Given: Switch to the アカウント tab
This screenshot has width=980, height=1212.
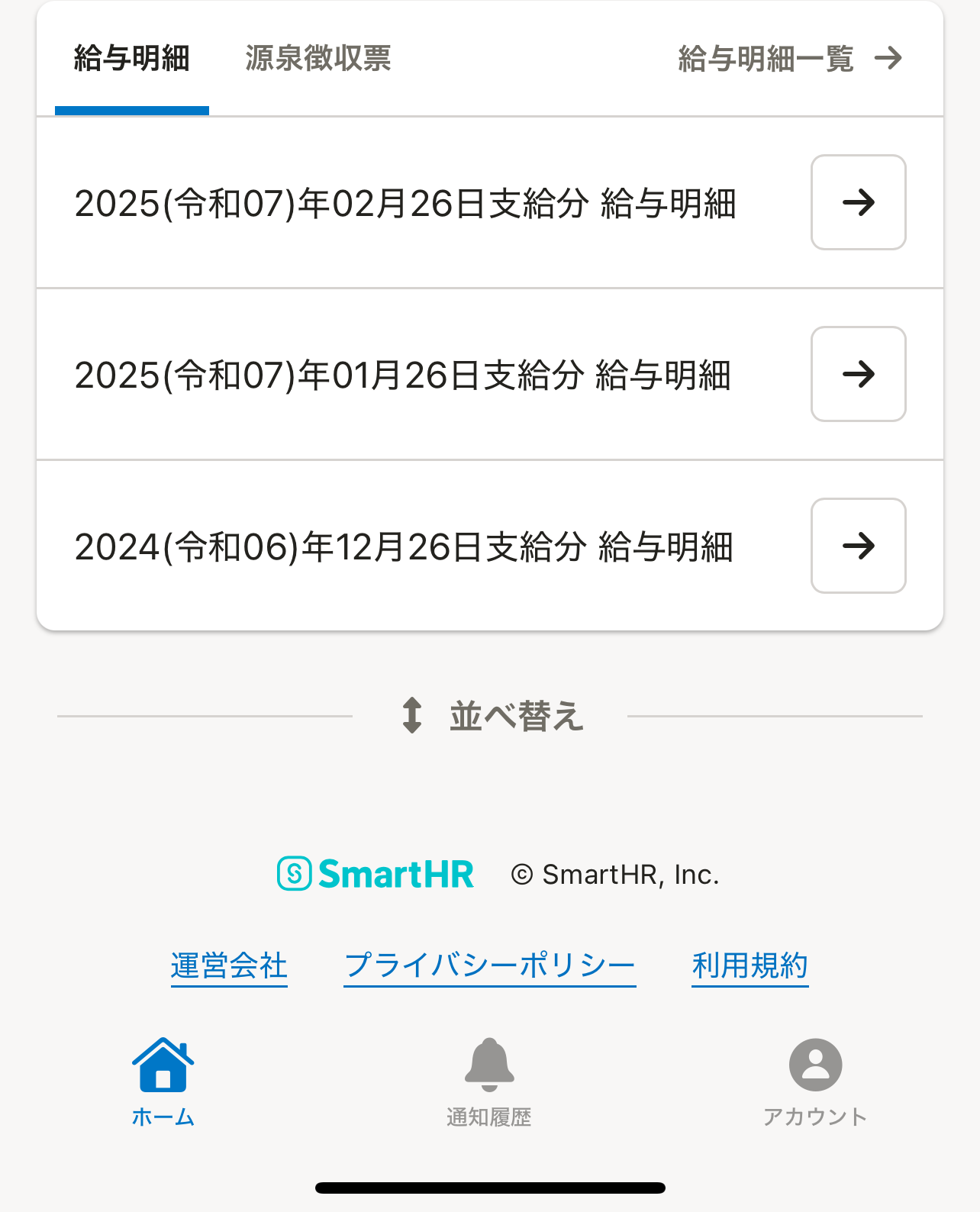Looking at the screenshot, I should click(x=815, y=1081).
